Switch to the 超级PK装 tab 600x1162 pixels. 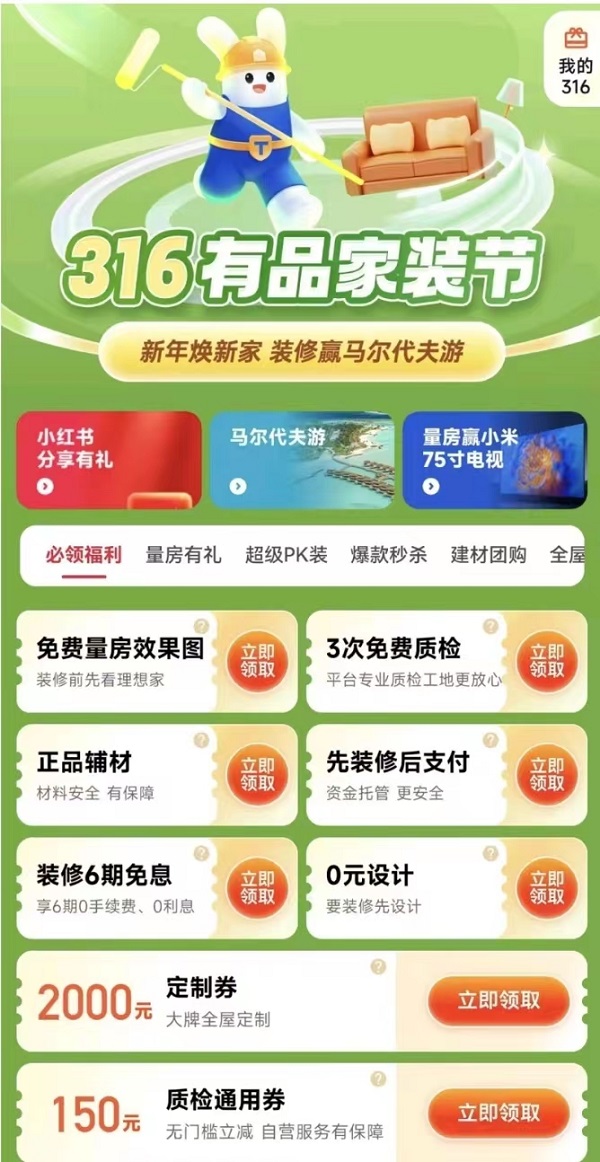coord(286,554)
